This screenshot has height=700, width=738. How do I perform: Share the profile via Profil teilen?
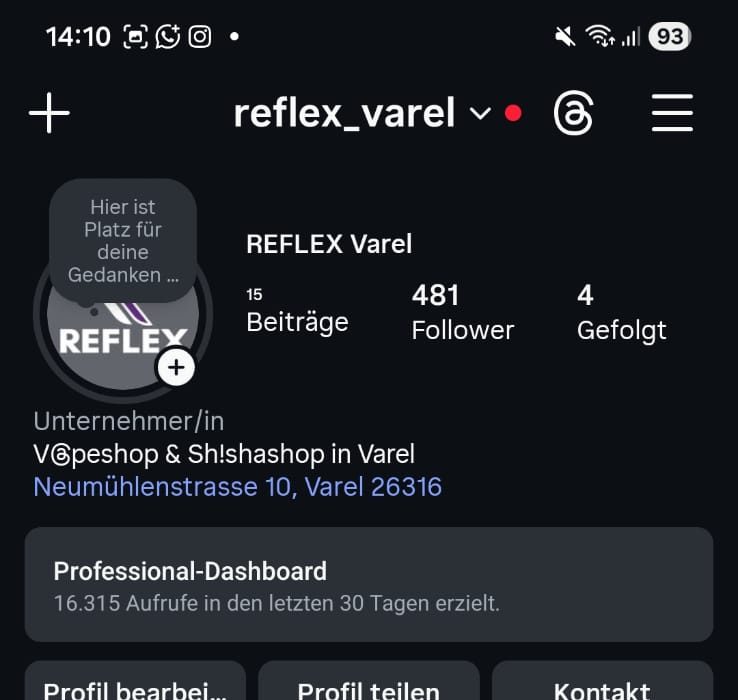click(x=368, y=686)
